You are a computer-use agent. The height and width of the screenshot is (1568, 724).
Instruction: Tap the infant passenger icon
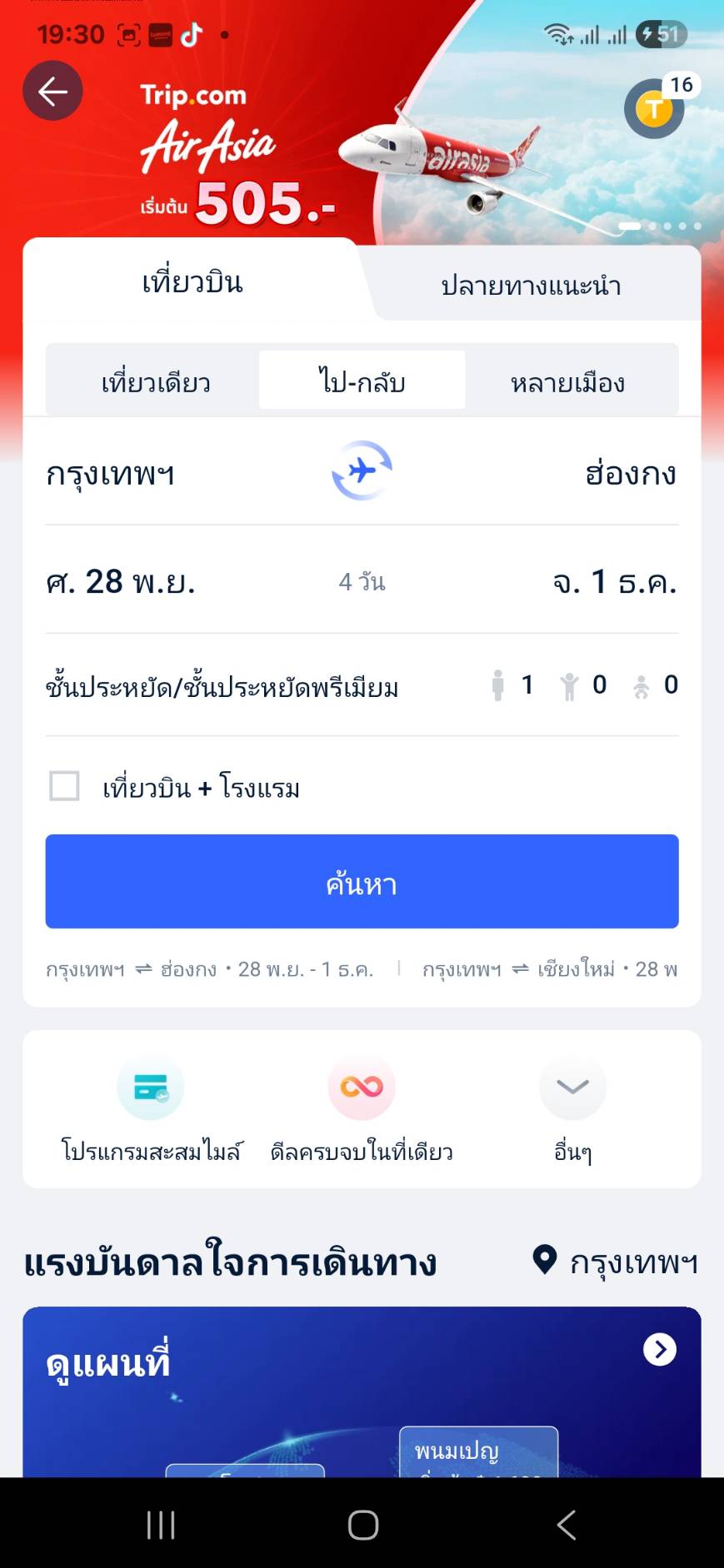coord(640,684)
